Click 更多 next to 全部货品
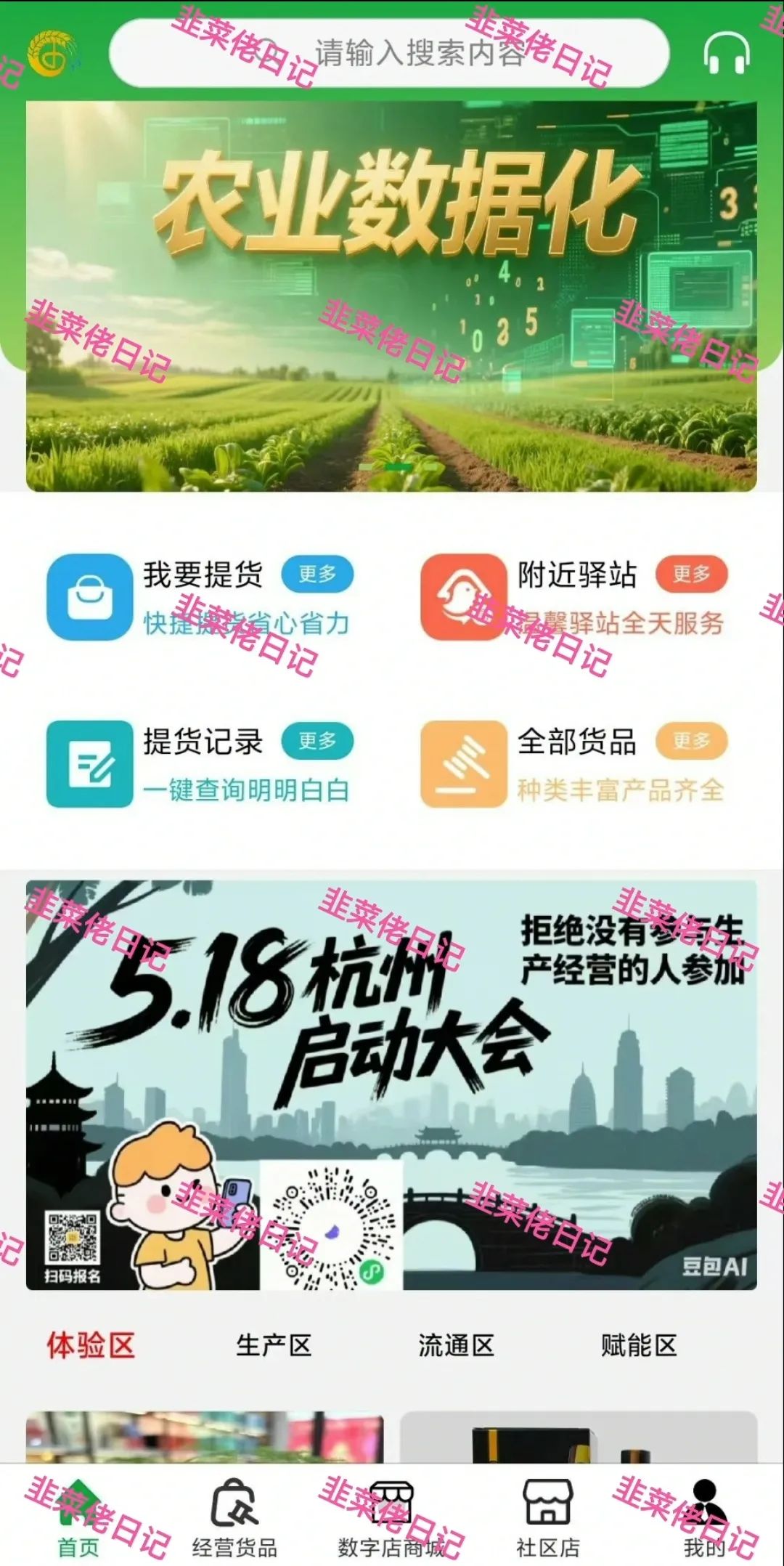784x1566 pixels. tap(692, 742)
